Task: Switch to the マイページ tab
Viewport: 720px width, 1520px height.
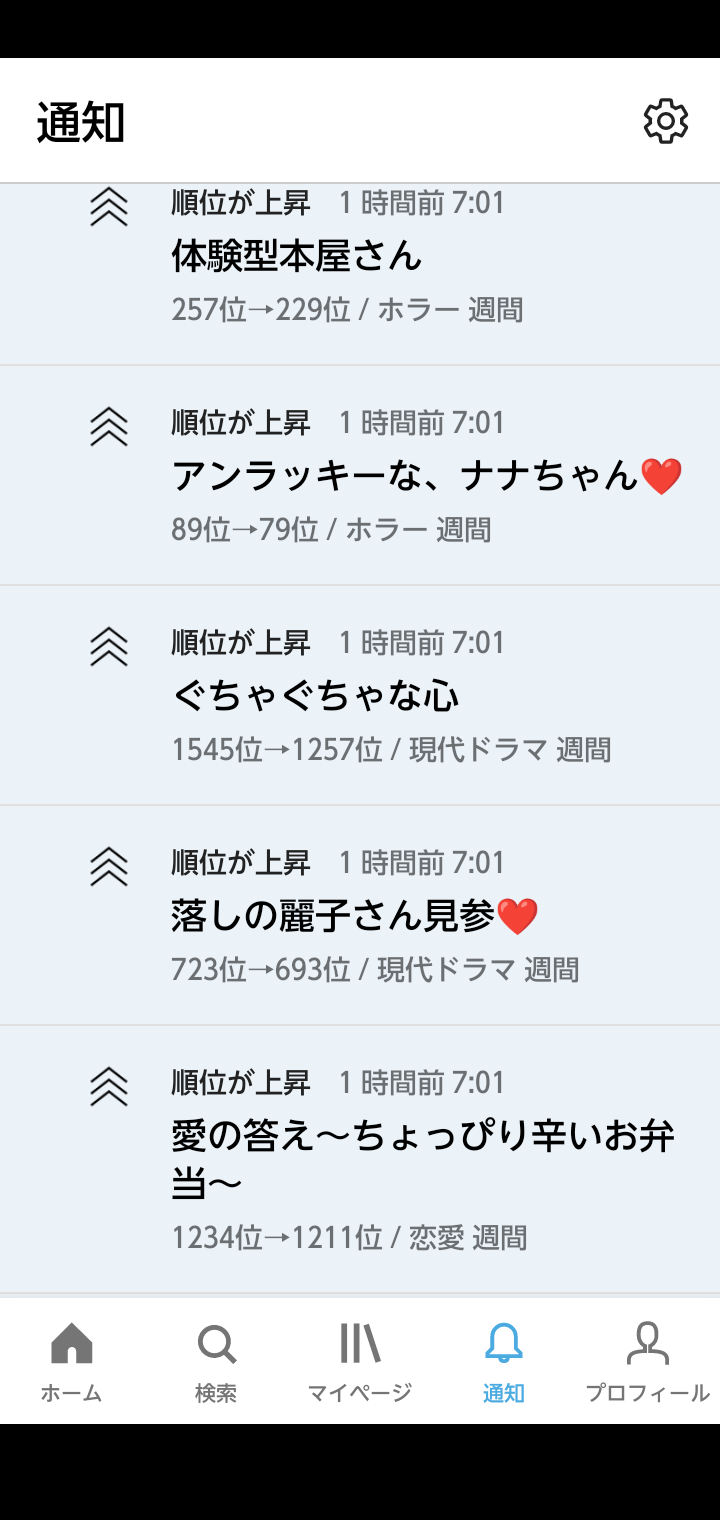Action: pyautogui.click(x=360, y=1360)
